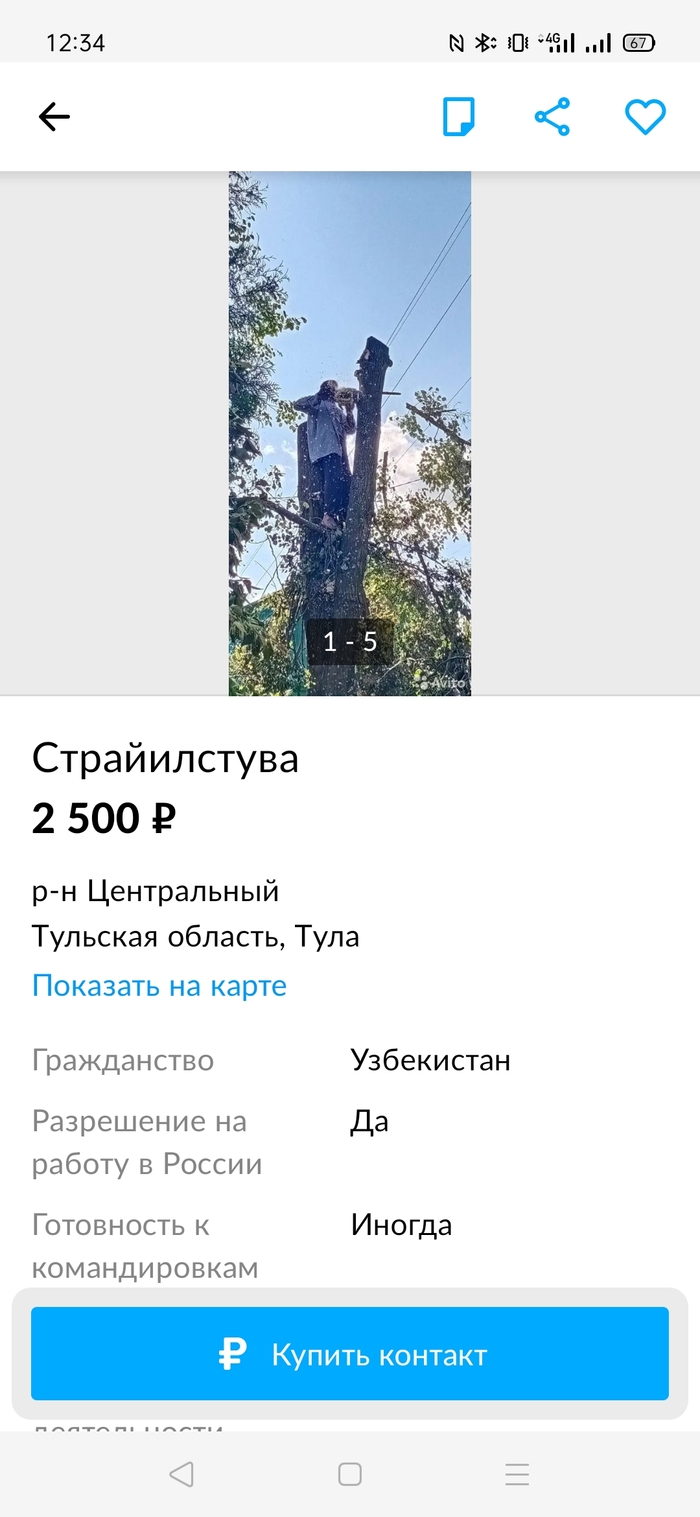
Task: Share this Avito listing
Action: [552, 117]
